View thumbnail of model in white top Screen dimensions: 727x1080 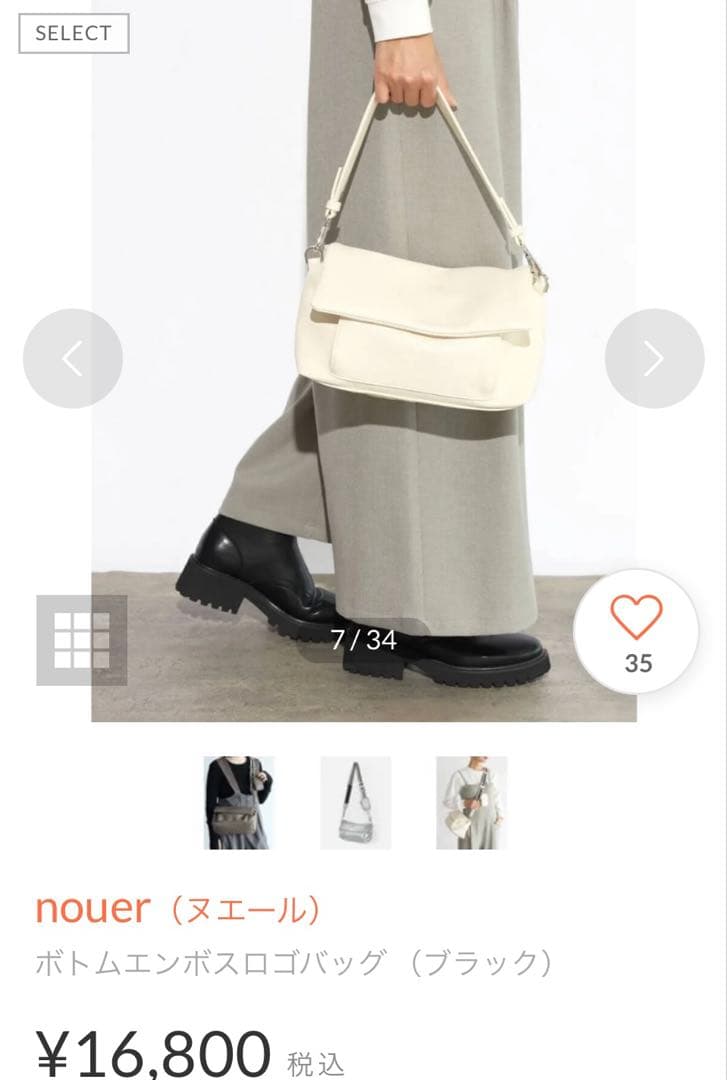(x=471, y=803)
